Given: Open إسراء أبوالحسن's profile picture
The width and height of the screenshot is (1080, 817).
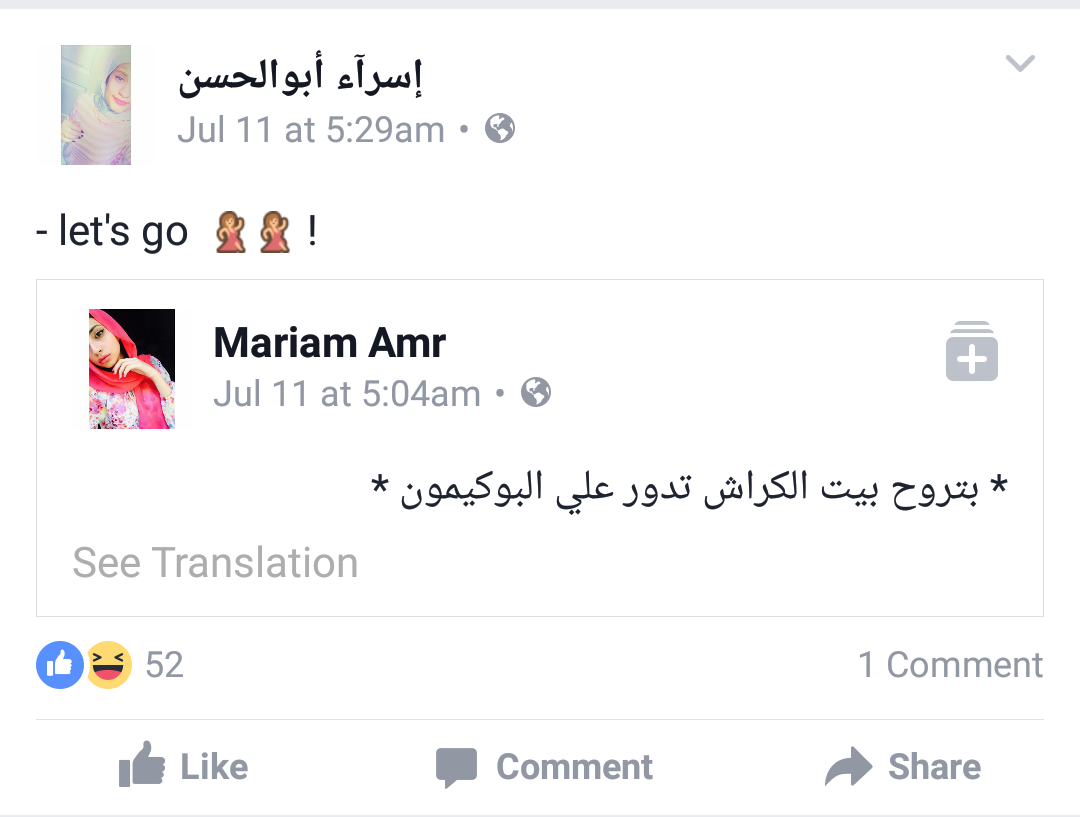Looking at the screenshot, I should (x=96, y=105).
